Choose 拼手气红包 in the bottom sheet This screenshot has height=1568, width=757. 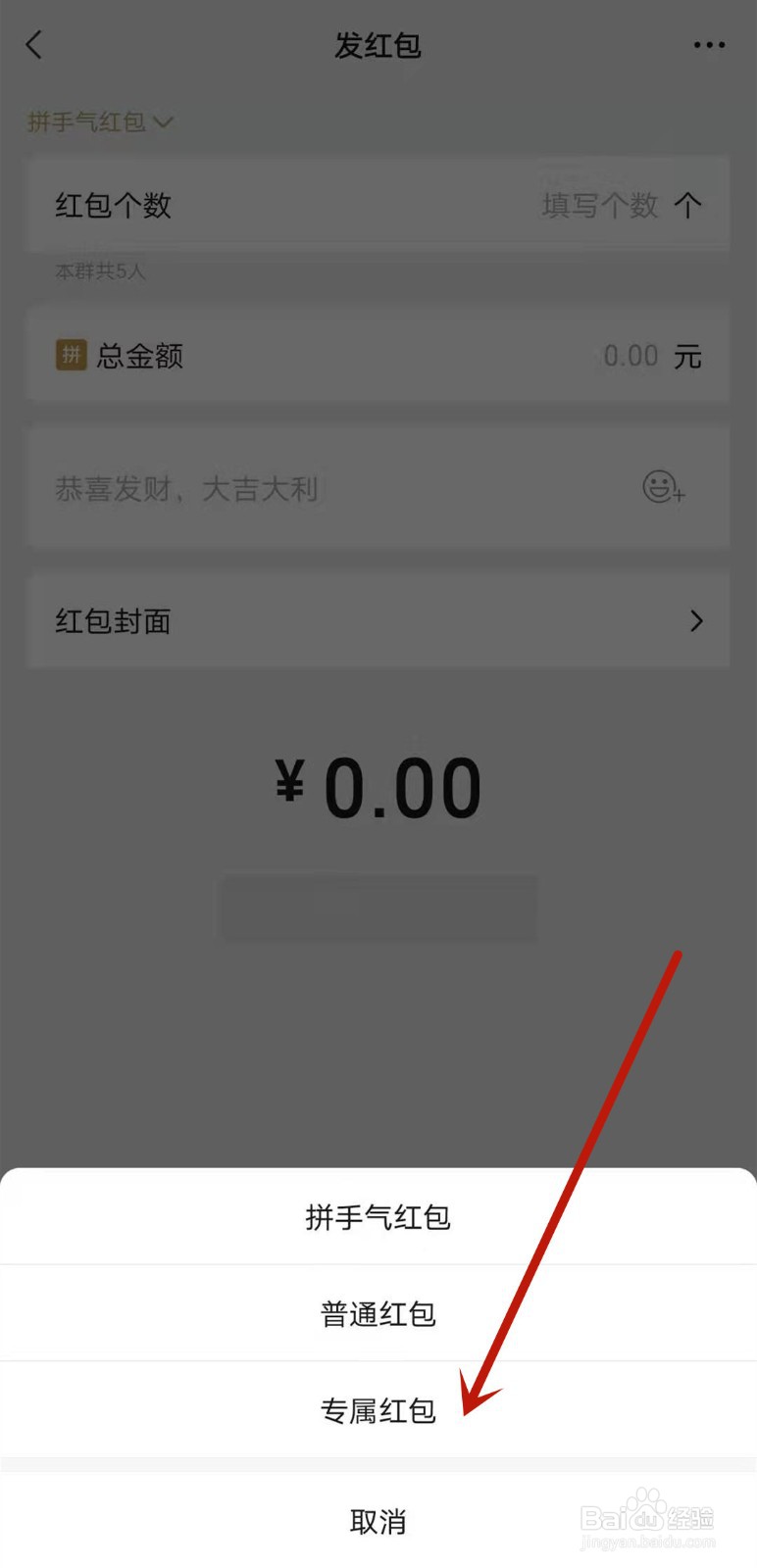coord(378,1217)
